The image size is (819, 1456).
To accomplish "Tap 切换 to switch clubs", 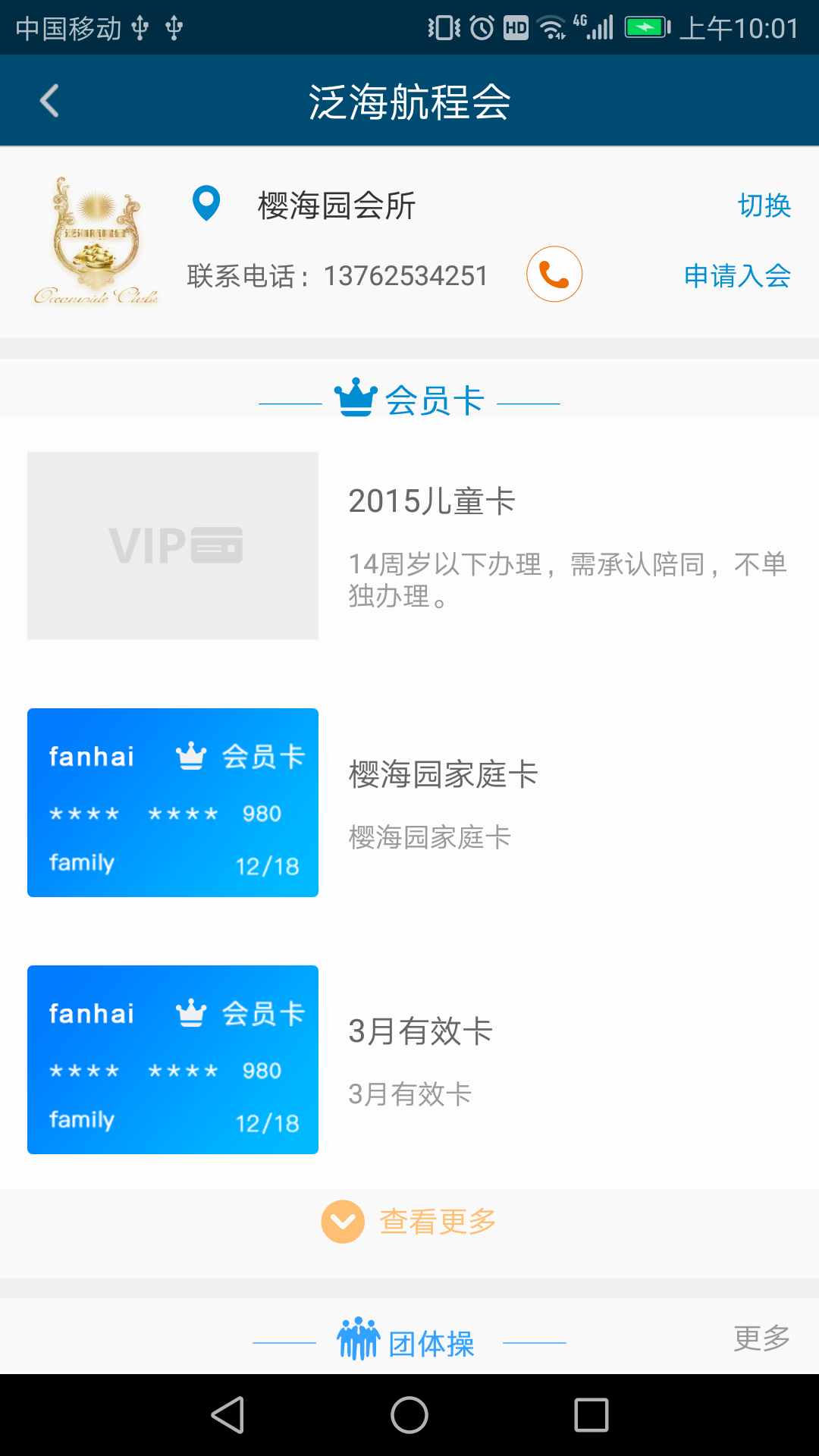I will pyautogui.click(x=764, y=203).
